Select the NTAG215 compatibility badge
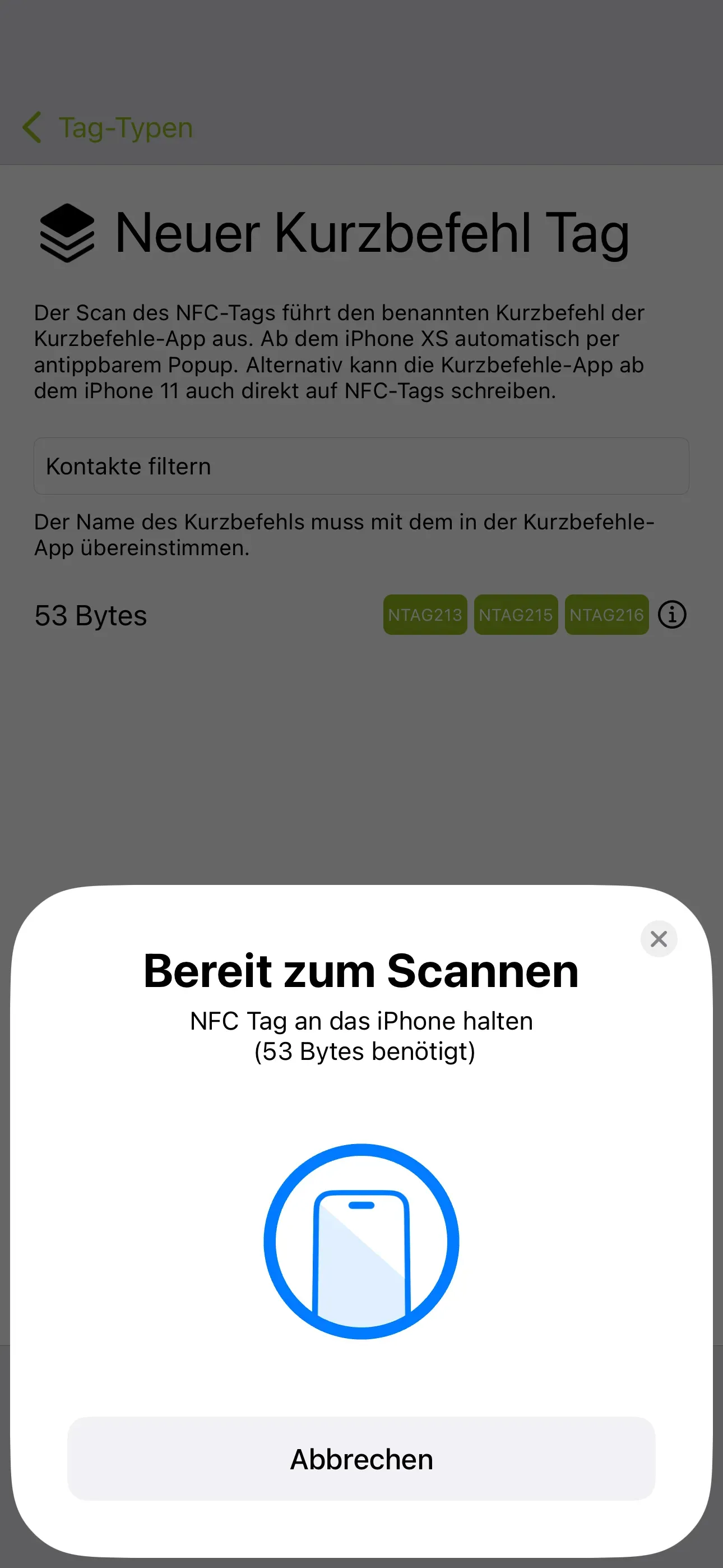Image resolution: width=723 pixels, height=1568 pixels. [x=516, y=615]
